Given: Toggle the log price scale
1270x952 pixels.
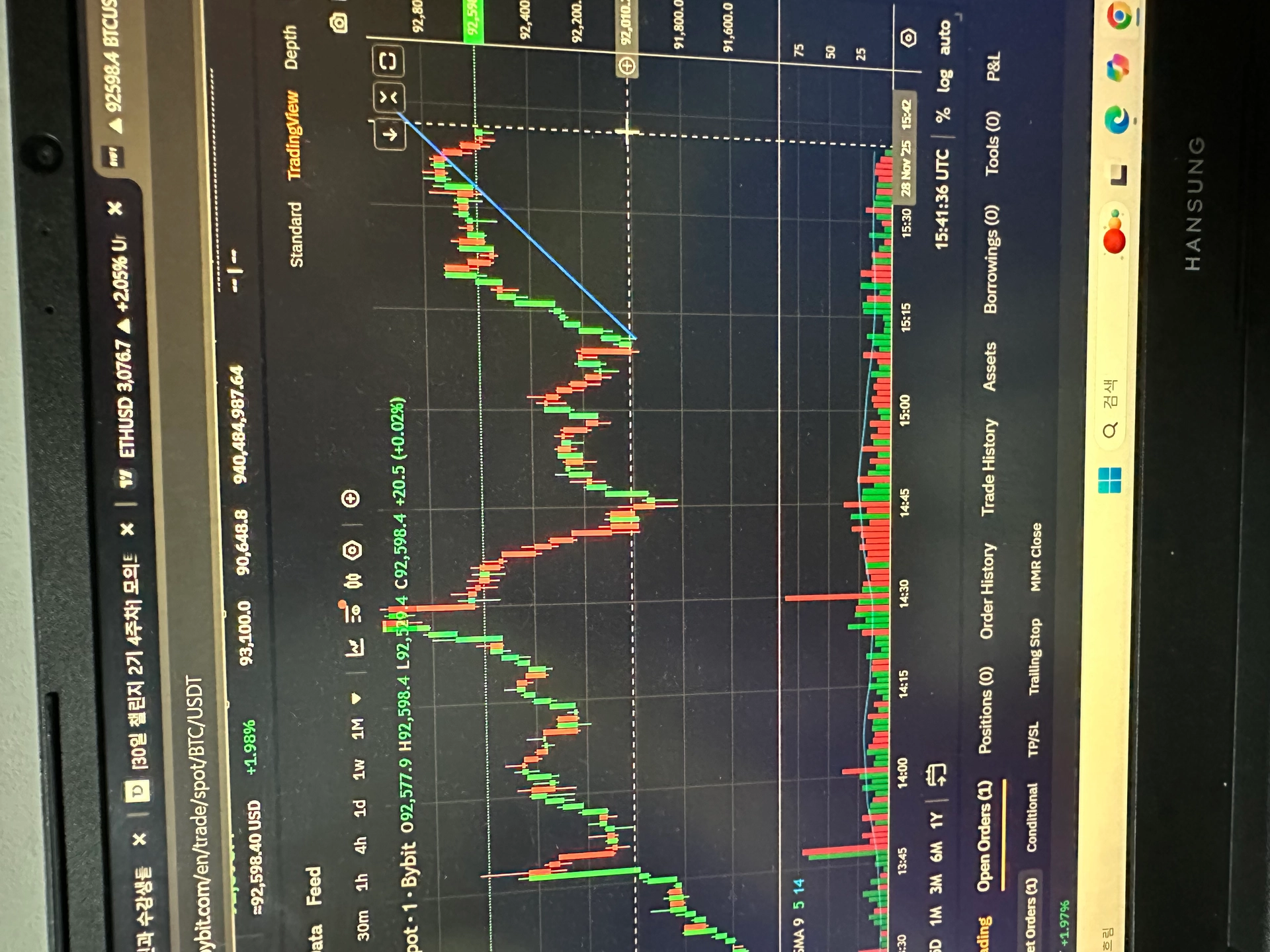Looking at the screenshot, I should [945, 81].
